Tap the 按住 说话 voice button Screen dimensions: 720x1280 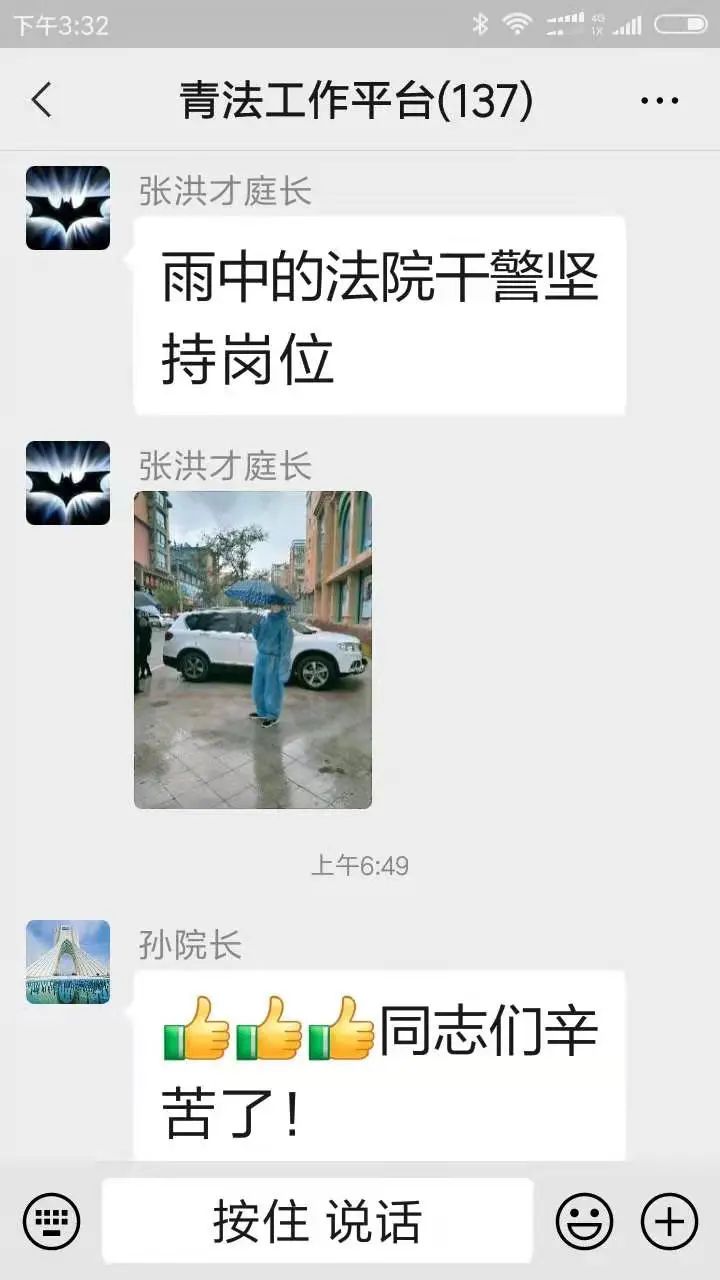[317, 1221]
